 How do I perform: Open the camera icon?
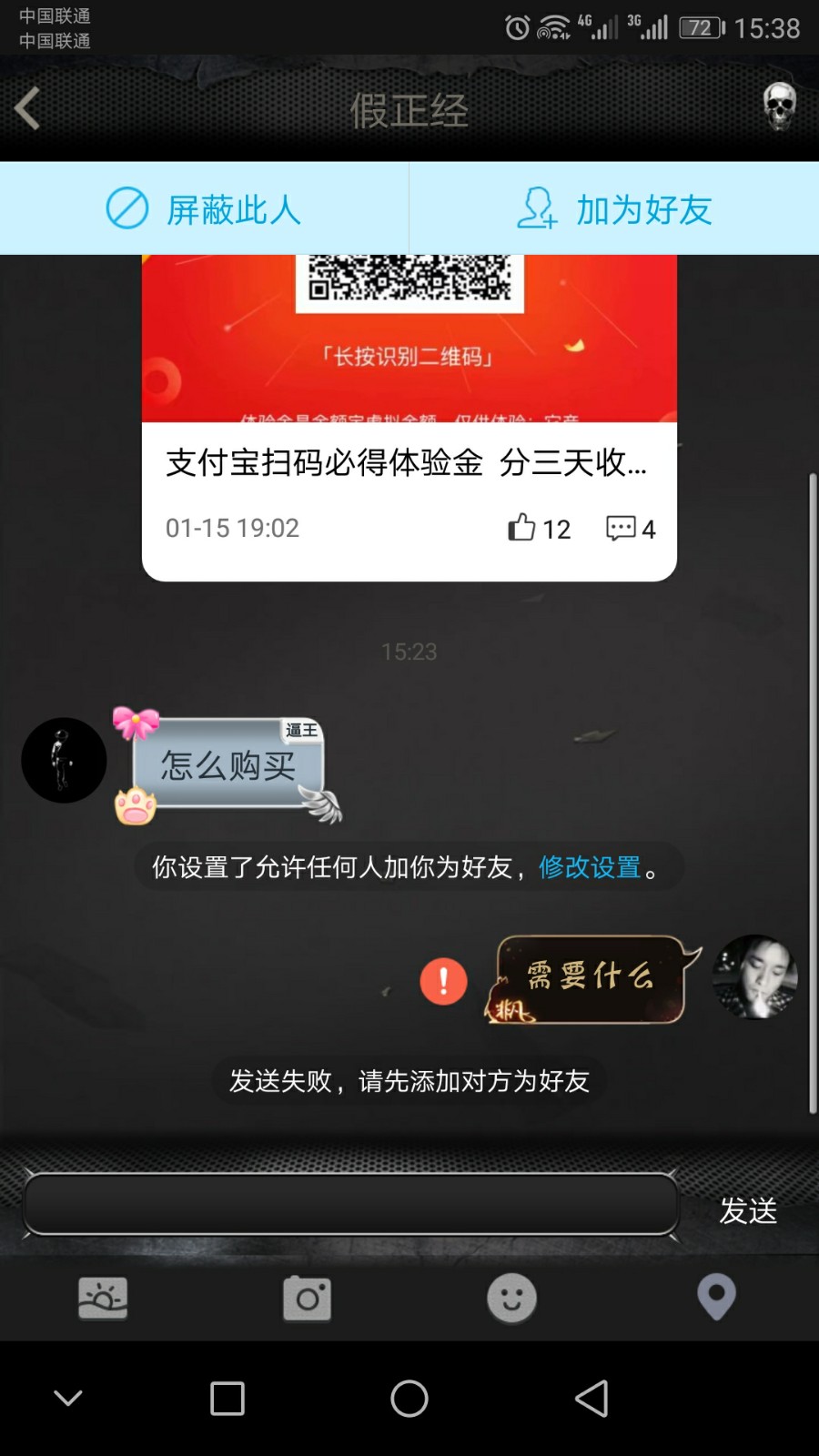point(307,1299)
